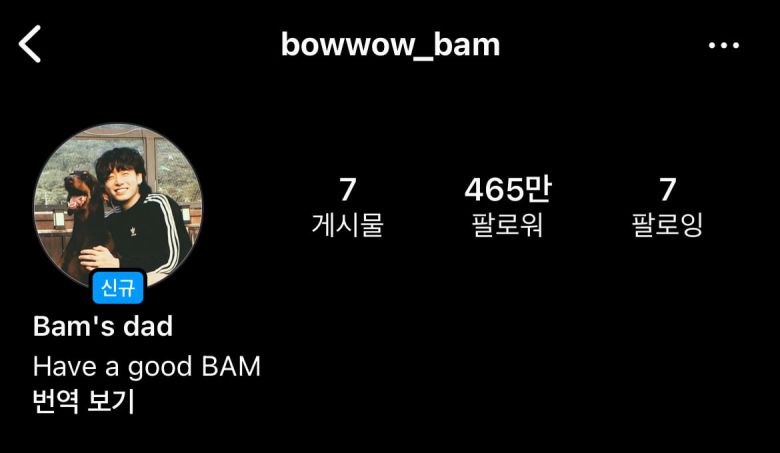View the 7 게시물 posts count
The height and width of the screenshot is (453, 780).
pyautogui.click(x=347, y=206)
